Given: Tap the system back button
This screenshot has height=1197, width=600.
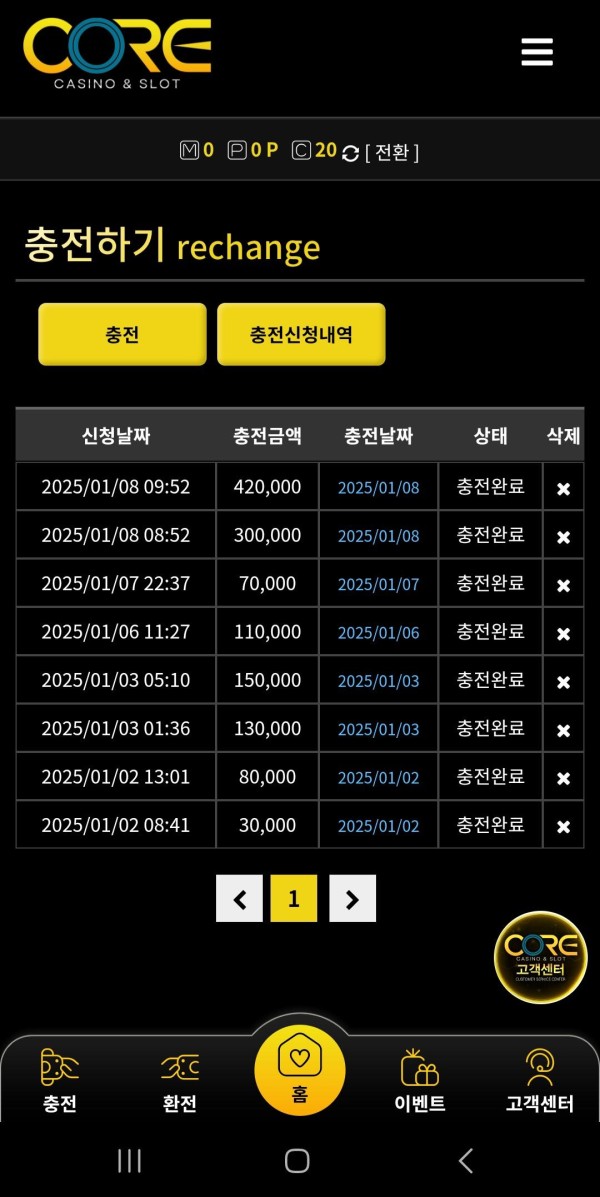Looking at the screenshot, I should point(465,1160).
